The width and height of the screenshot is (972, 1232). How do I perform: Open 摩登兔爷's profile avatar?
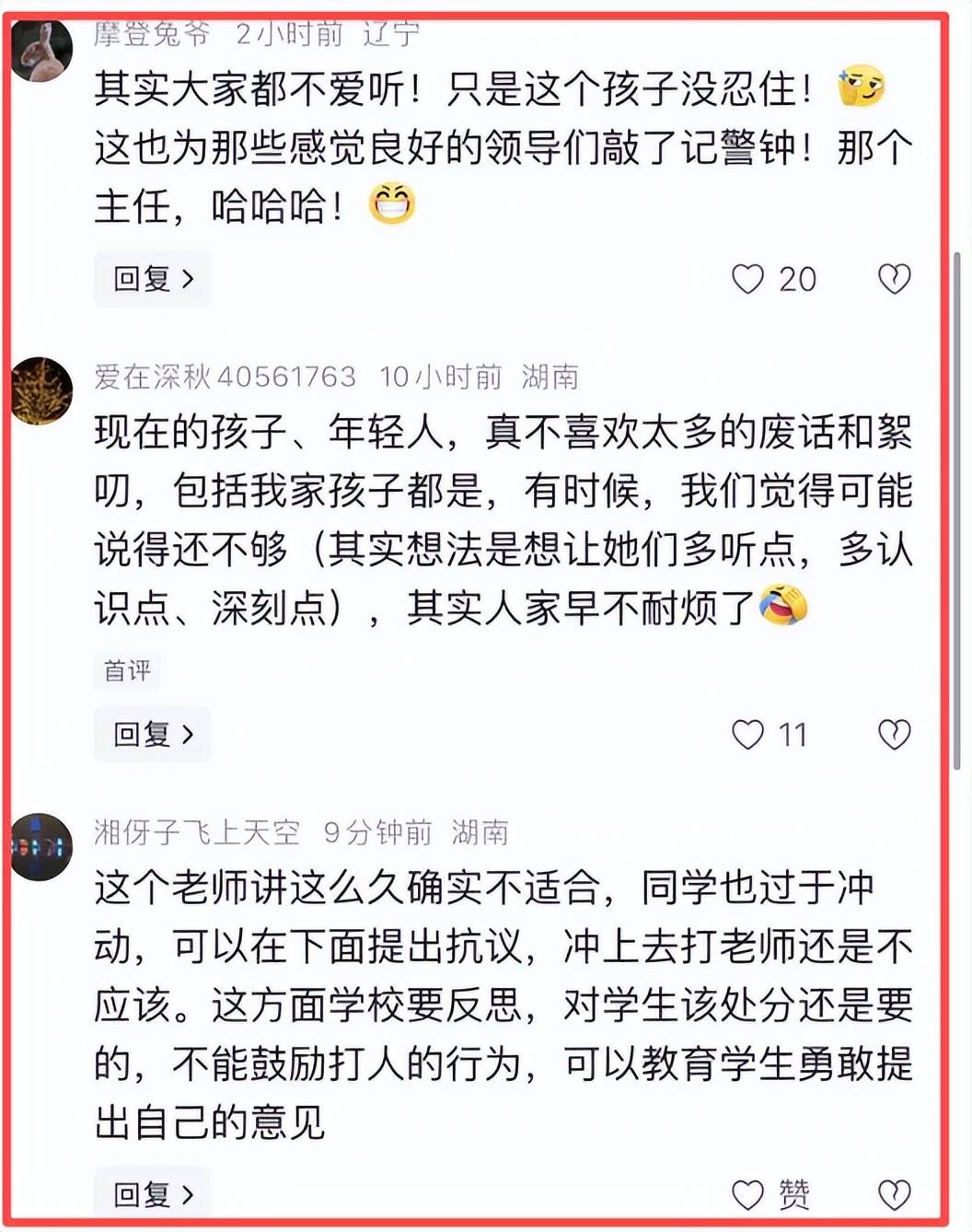[41, 50]
